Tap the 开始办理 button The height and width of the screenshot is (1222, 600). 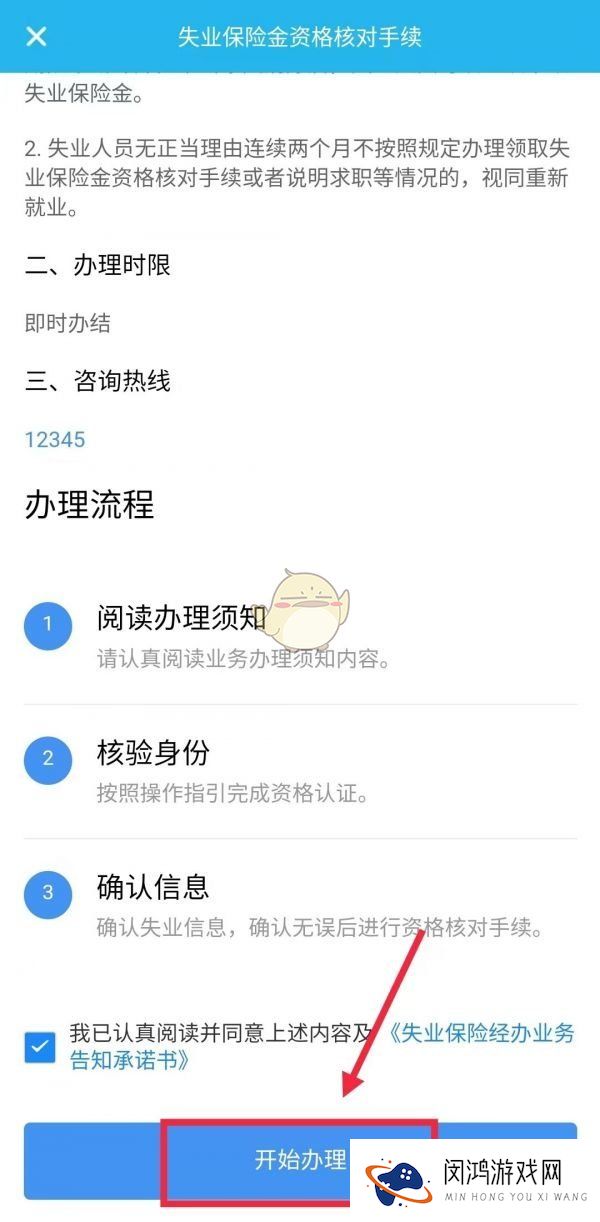pos(300,1160)
